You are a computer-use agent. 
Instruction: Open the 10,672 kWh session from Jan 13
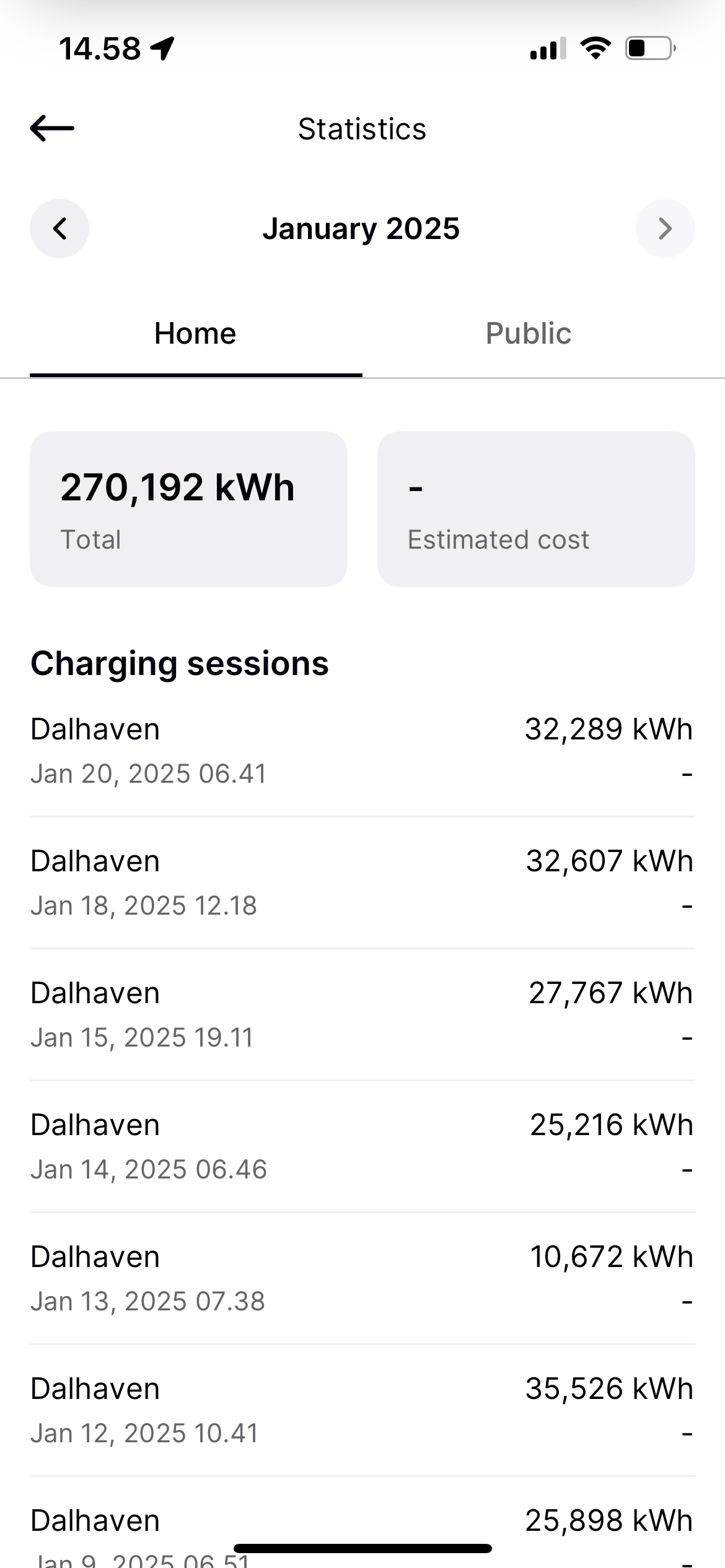(x=362, y=1278)
